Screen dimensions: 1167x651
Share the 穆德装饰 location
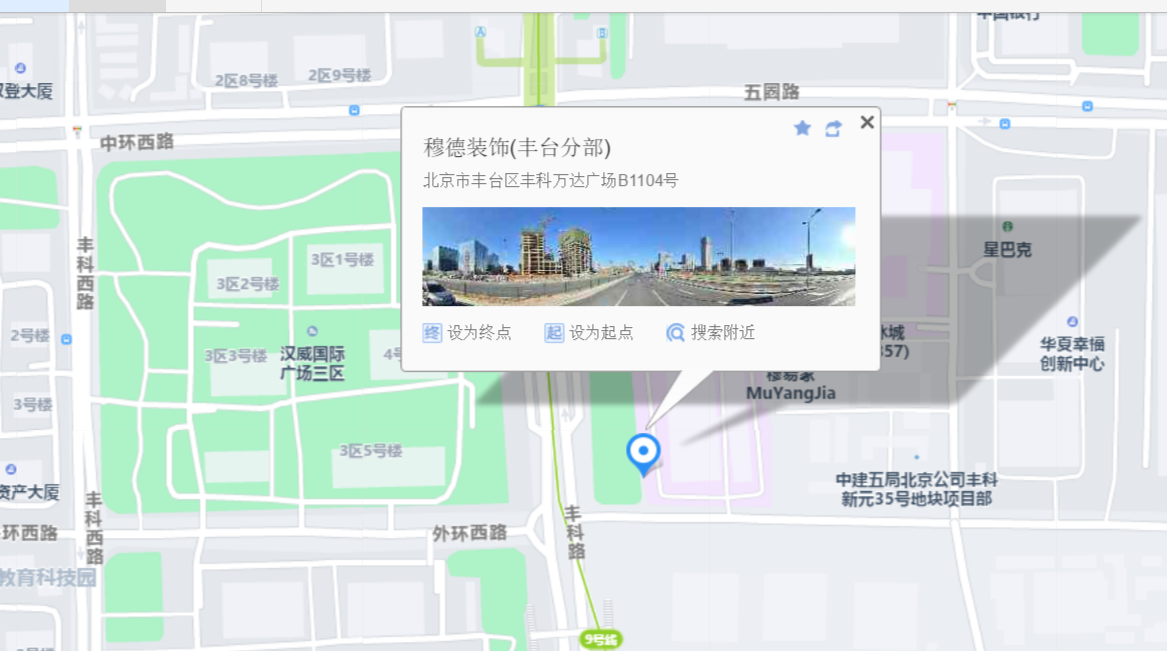coord(833,128)
